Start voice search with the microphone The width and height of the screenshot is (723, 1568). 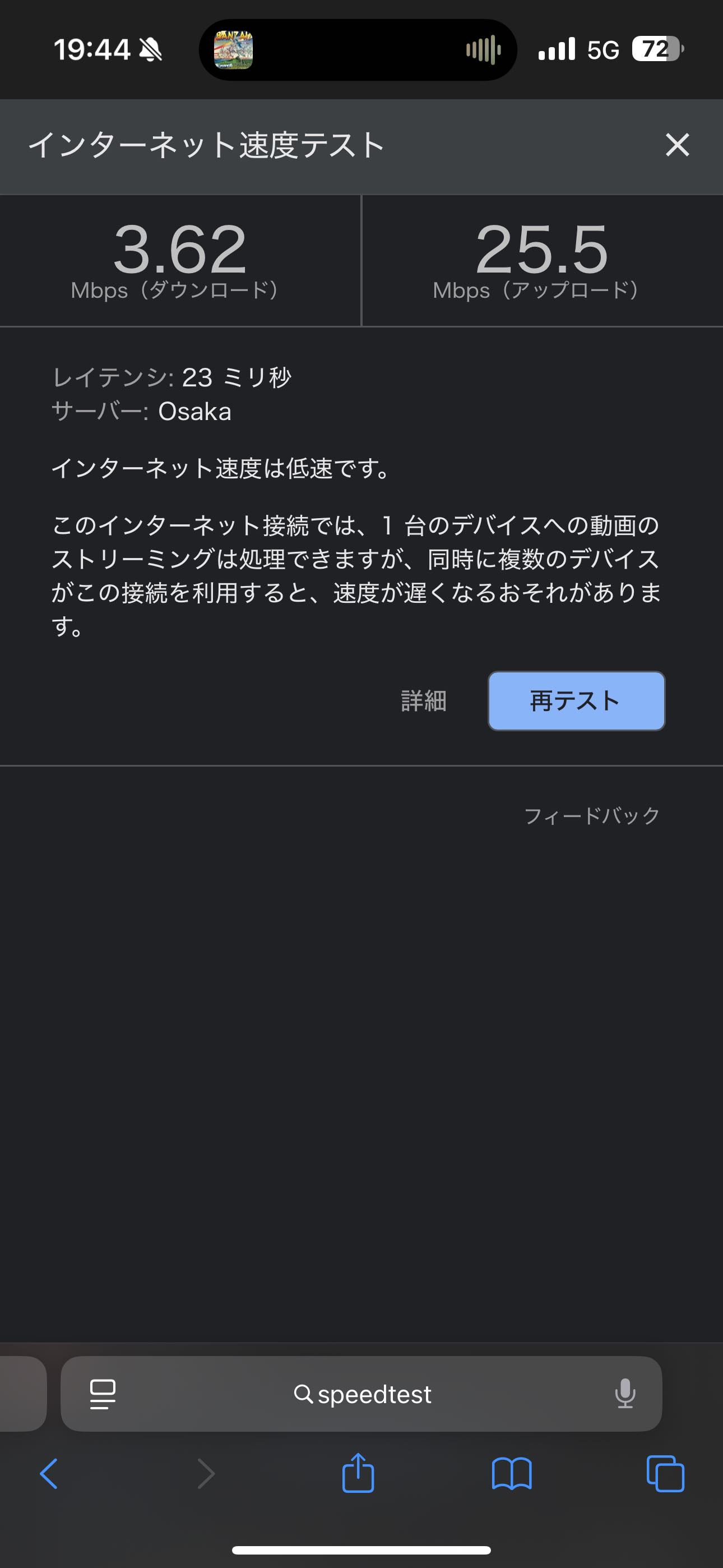coord(625,1394)
